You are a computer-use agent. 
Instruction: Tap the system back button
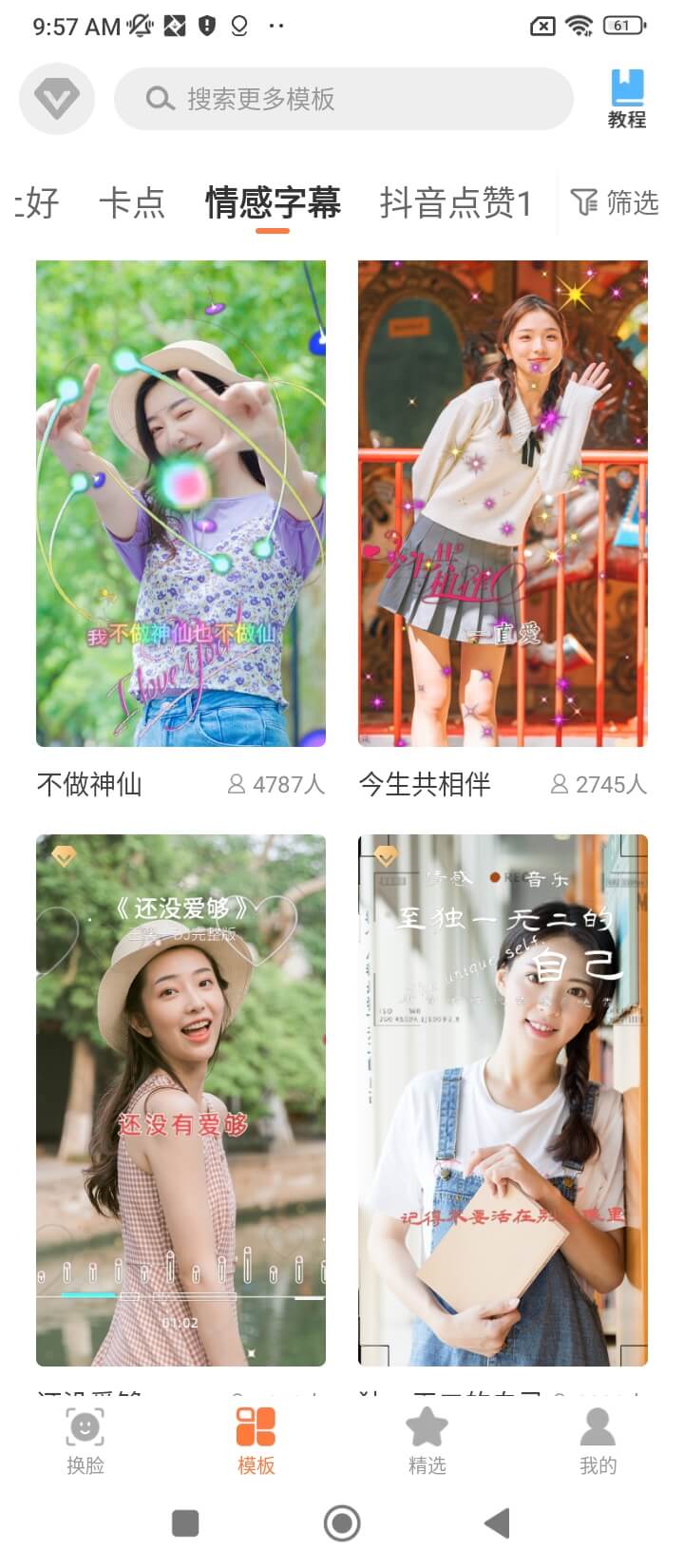(497, 1523)
